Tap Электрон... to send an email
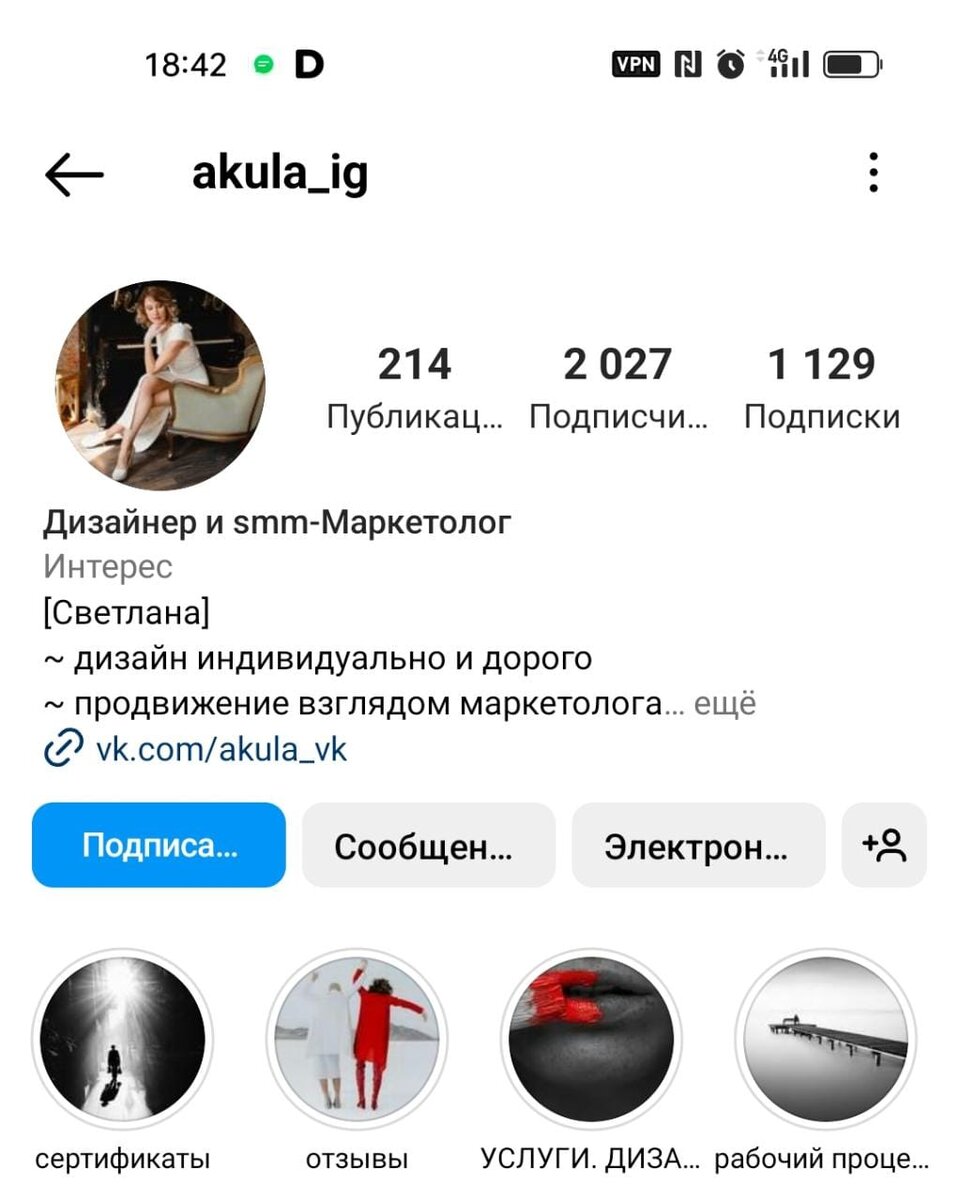 pyautogui.click(x=698, y=845)
